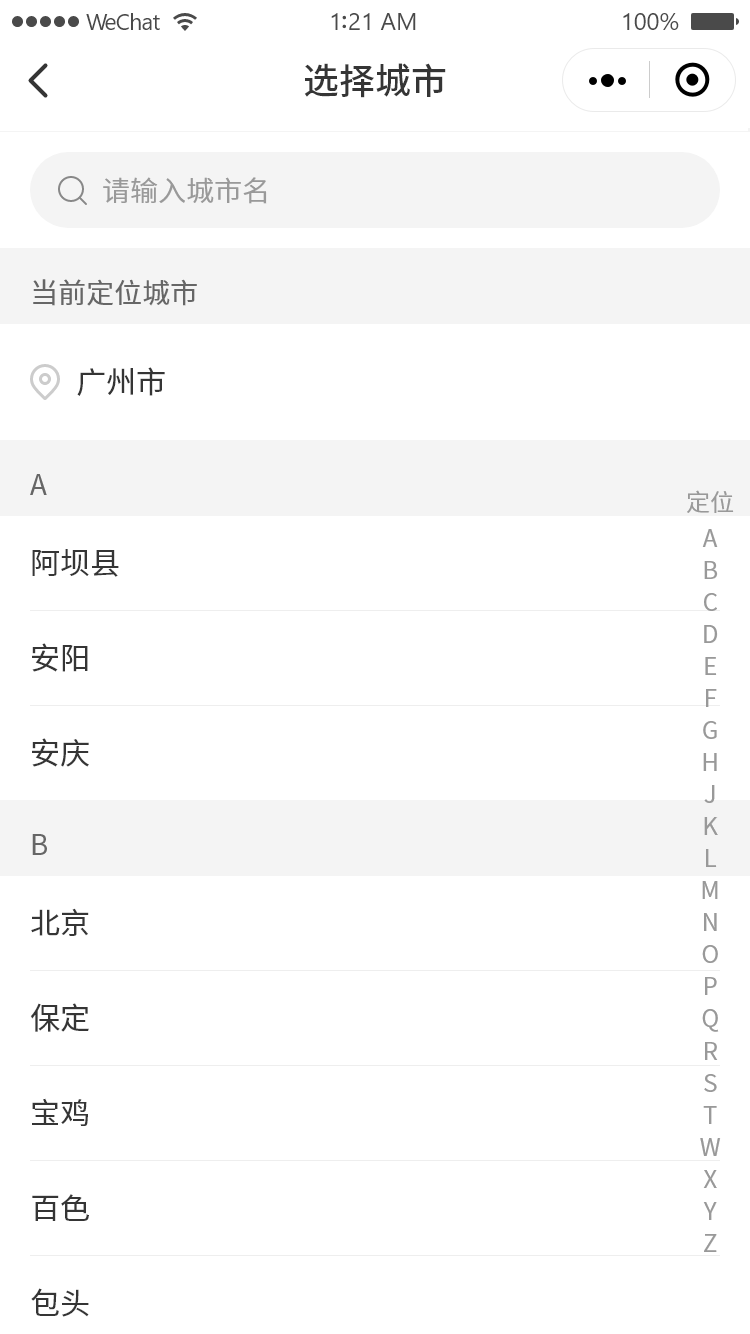Tap the city name search field
Image resolution: width=750 pixels, height=1334 pixels.
coord(375,190)
